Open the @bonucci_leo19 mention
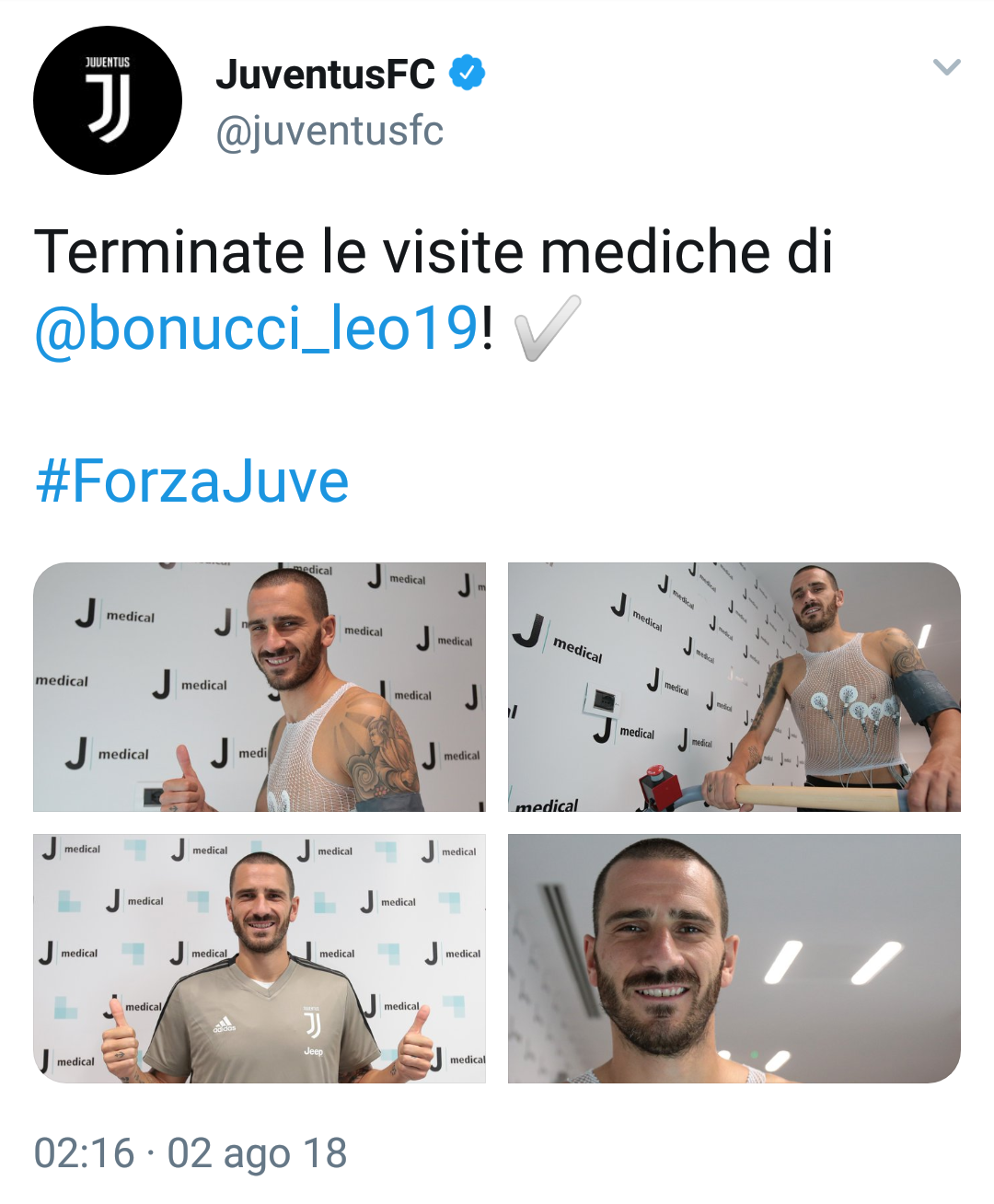This screenshot has width=994, height=1204. coord(256,329)
